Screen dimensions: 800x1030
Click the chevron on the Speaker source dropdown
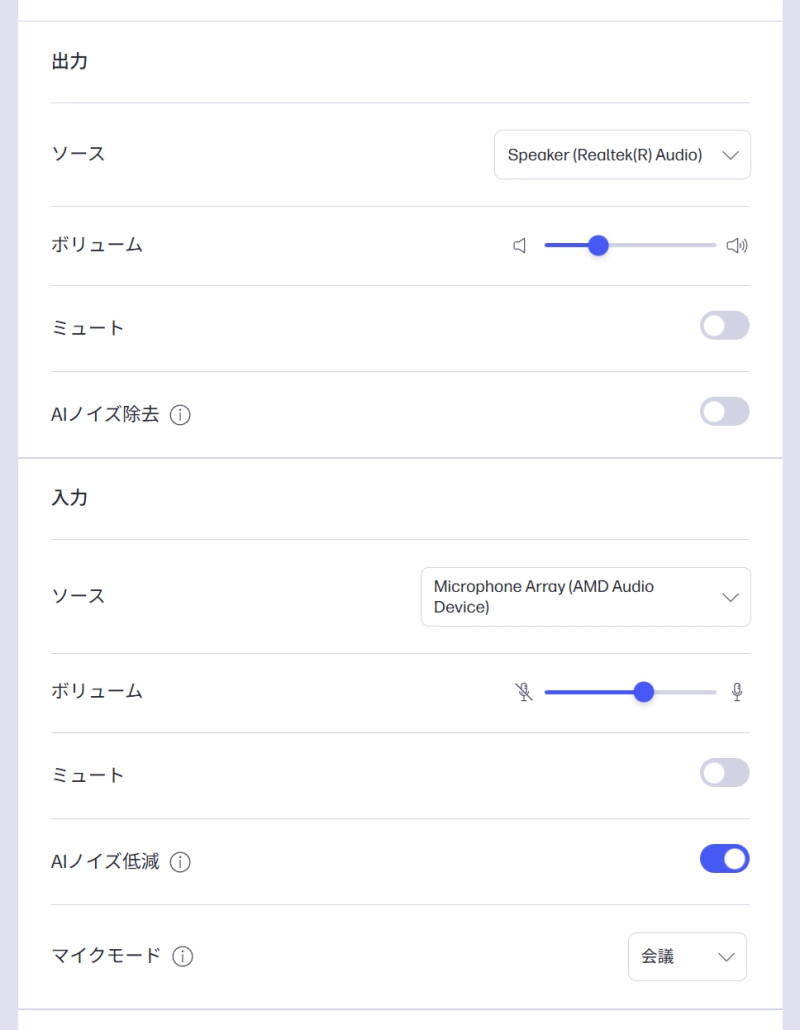pos(731,154)
